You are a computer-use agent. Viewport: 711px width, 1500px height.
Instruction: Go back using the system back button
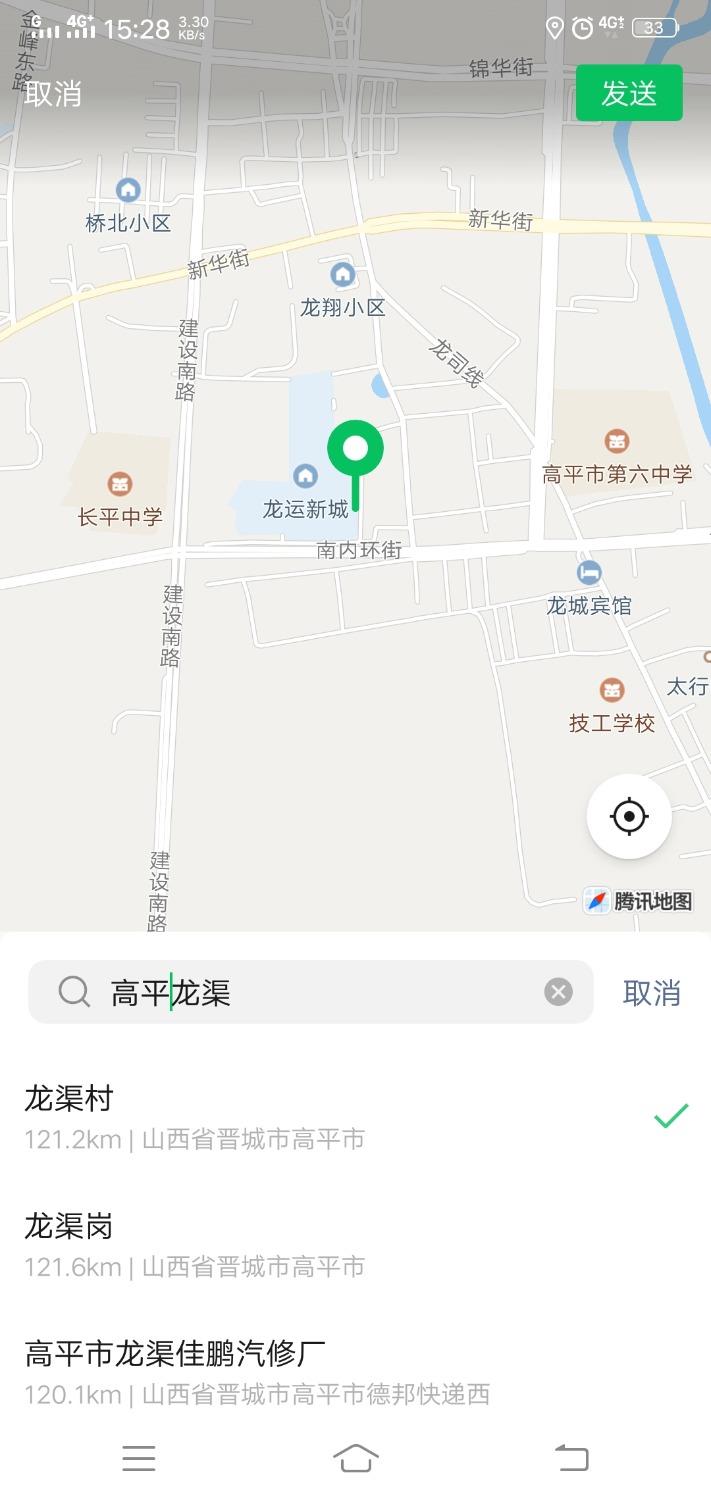coord(572,1458)
